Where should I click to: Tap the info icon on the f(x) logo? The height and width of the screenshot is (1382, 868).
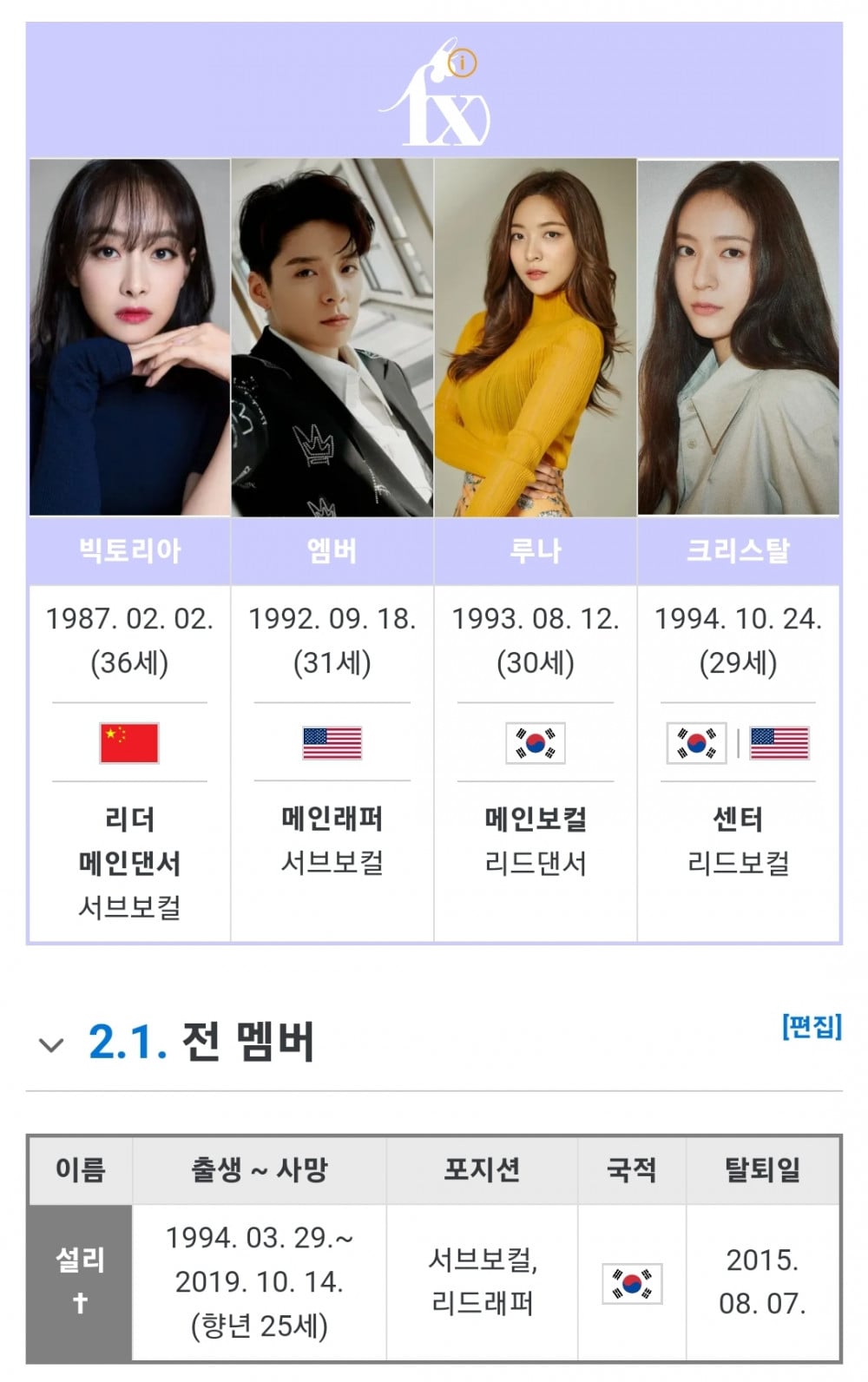coord(463,63)
